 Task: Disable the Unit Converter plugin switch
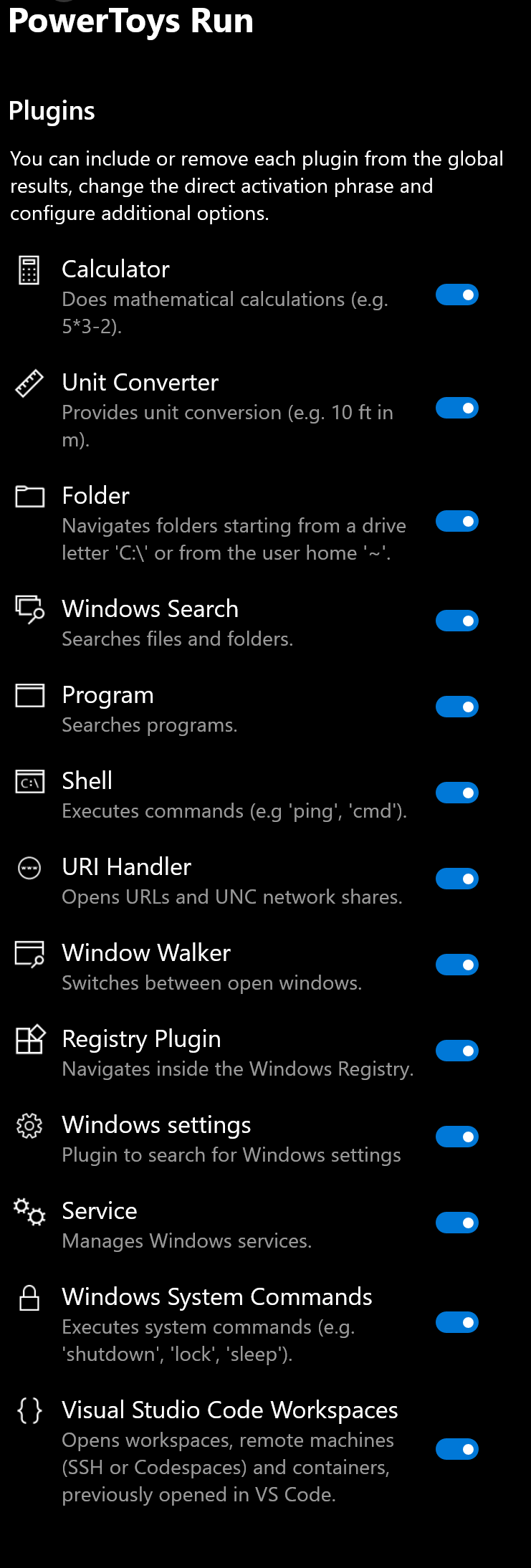click(x=456, y=408)
